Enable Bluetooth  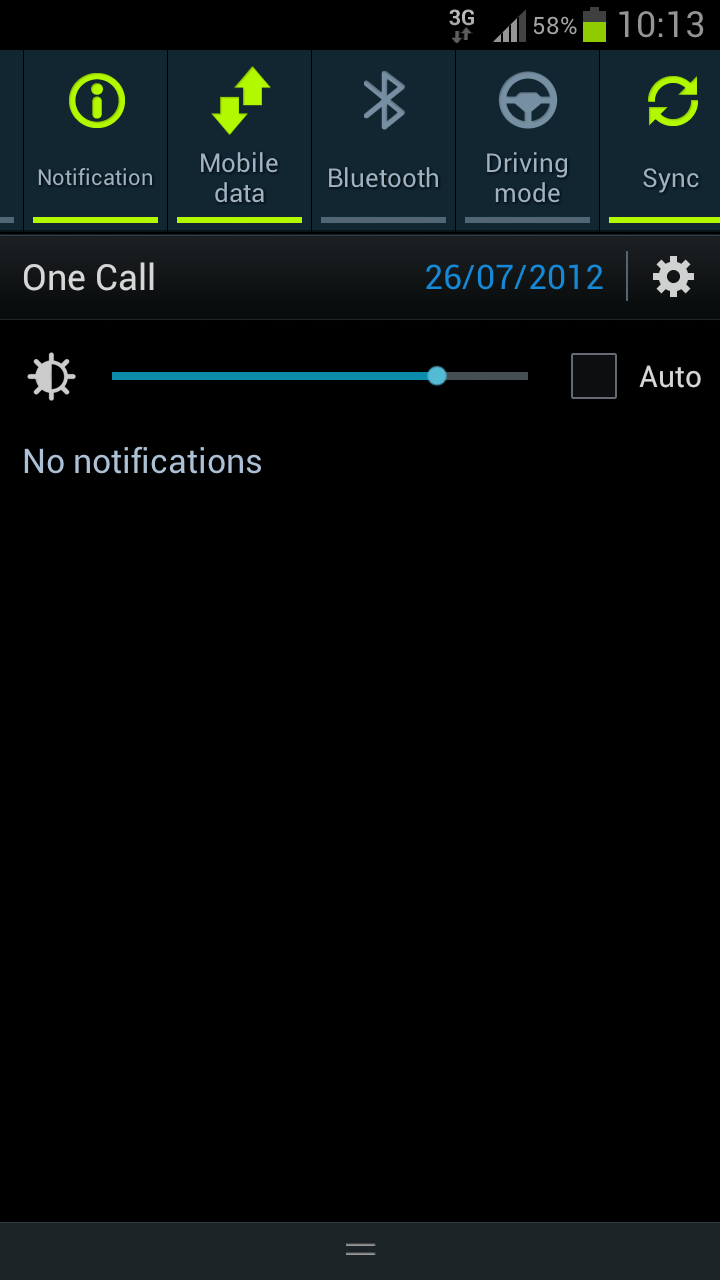(384, 141)
